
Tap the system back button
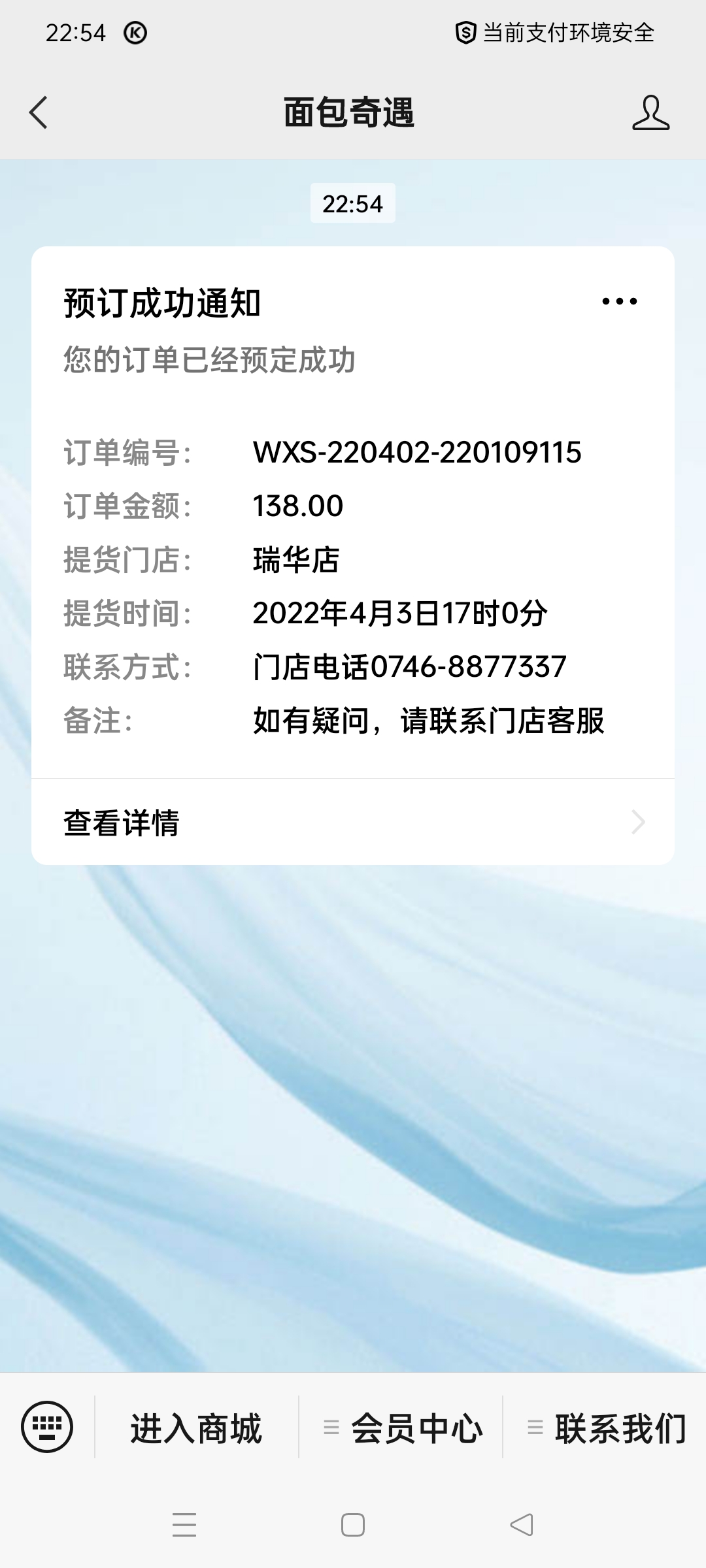[522, 1525]
